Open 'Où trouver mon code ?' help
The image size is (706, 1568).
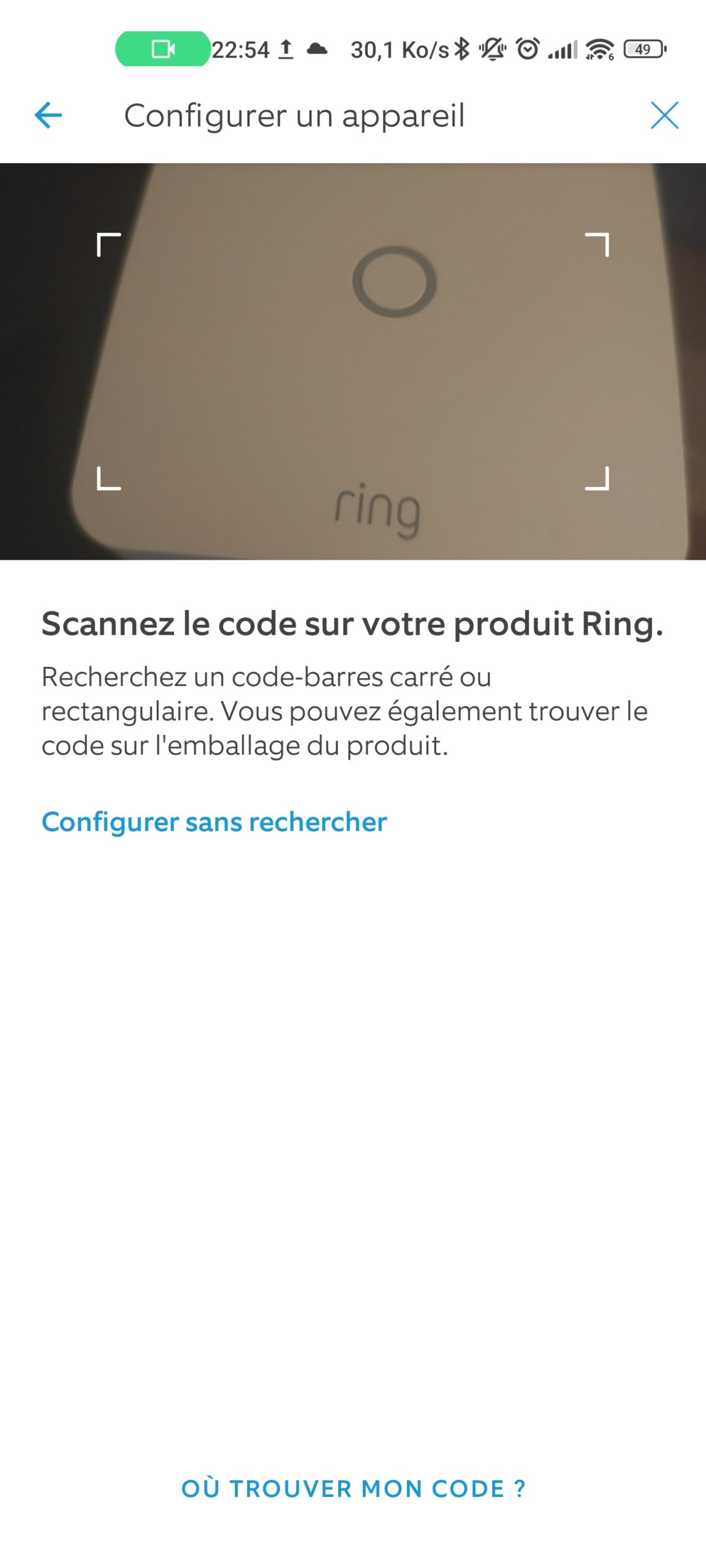(x=353, y=1488)
